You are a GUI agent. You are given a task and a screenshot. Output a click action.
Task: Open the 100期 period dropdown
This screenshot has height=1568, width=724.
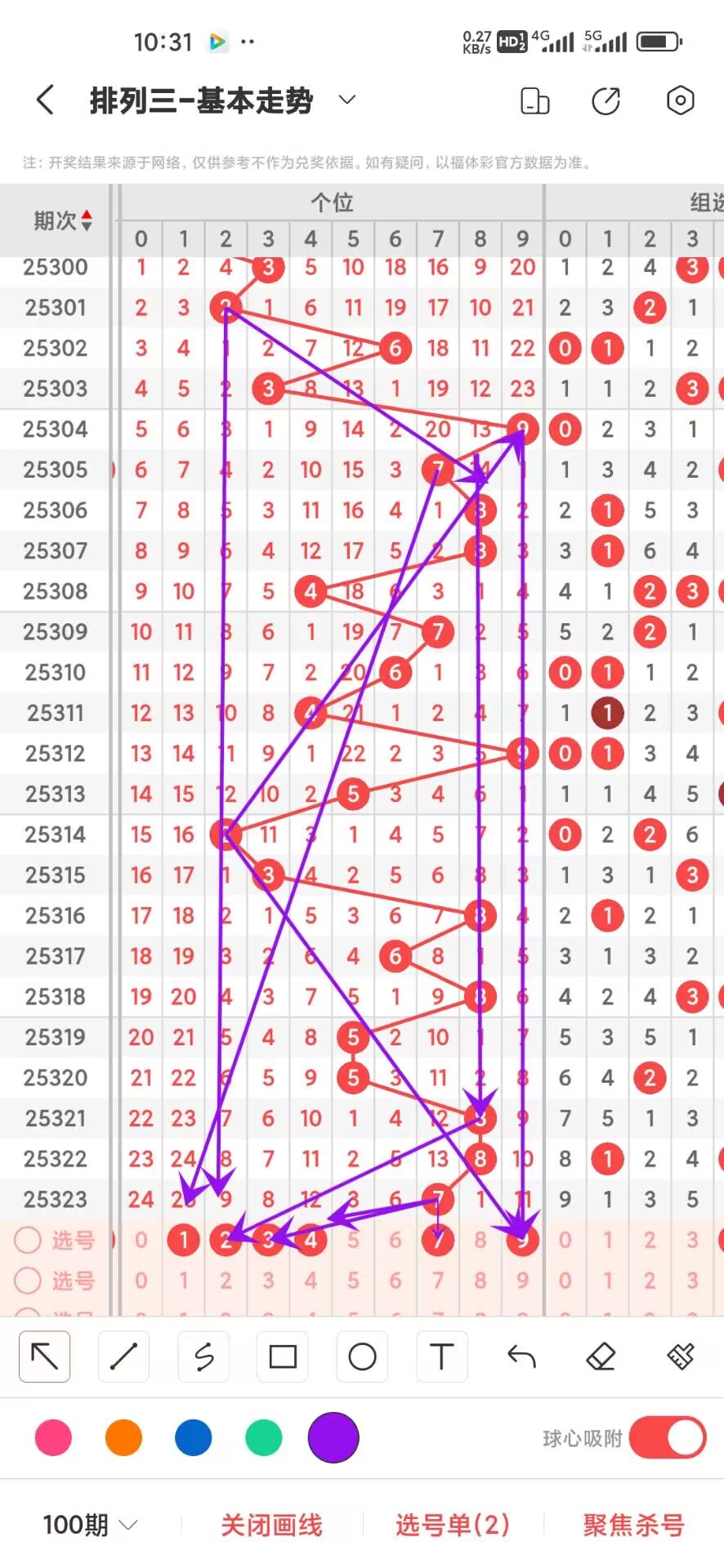click(x=90, y=1525)
